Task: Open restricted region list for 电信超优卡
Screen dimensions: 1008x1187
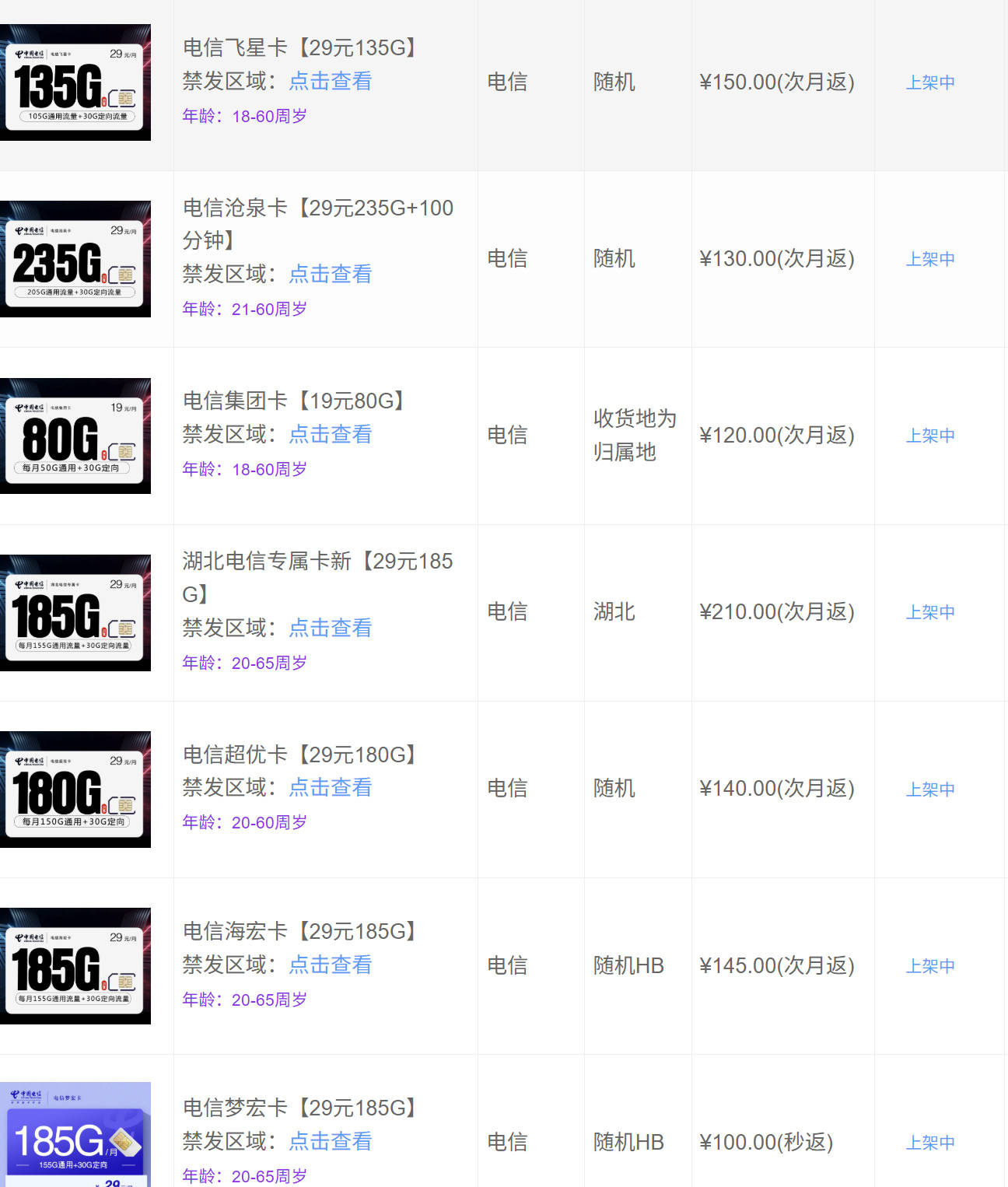Action: point(330,787)
